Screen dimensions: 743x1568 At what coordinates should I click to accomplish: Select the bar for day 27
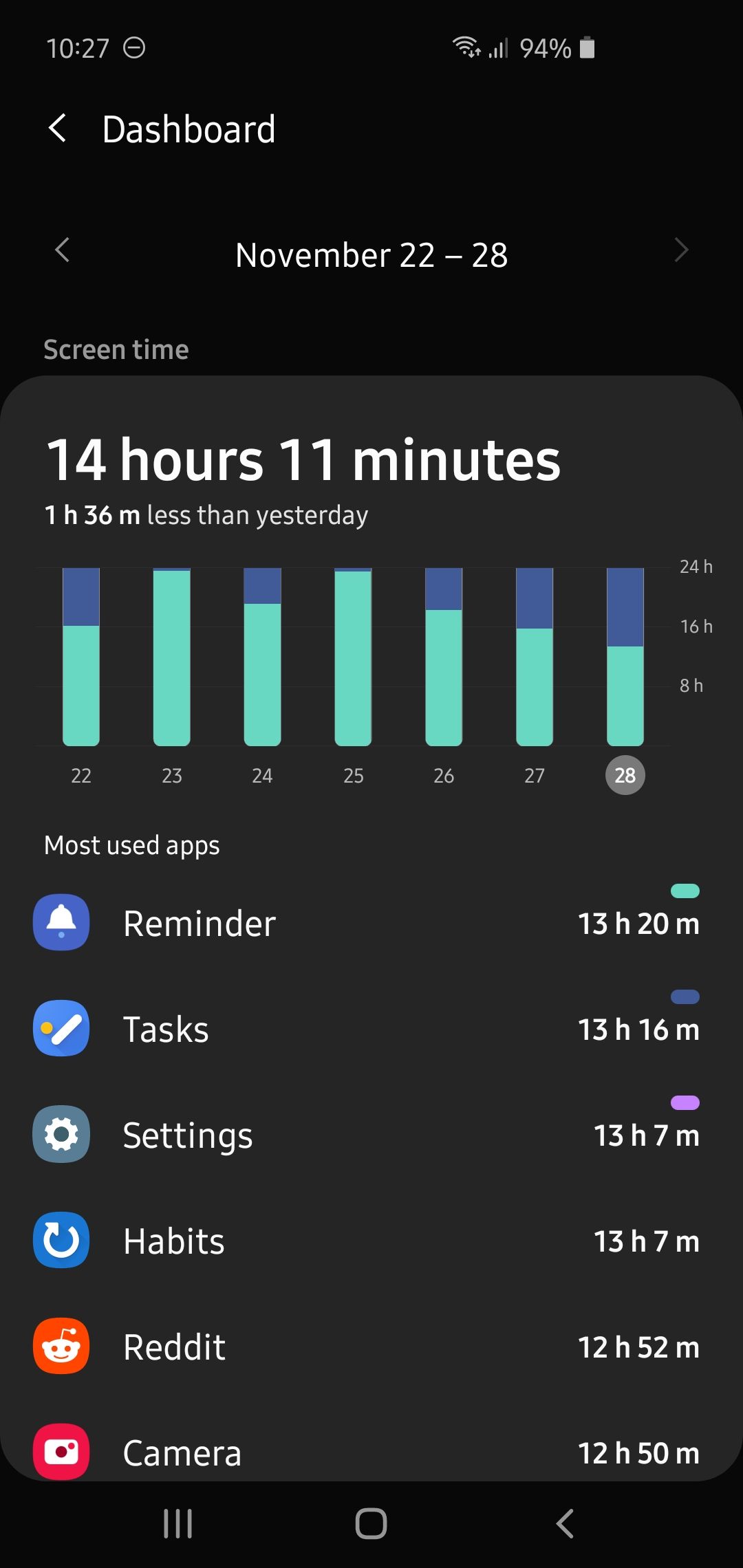pos(535,657)
